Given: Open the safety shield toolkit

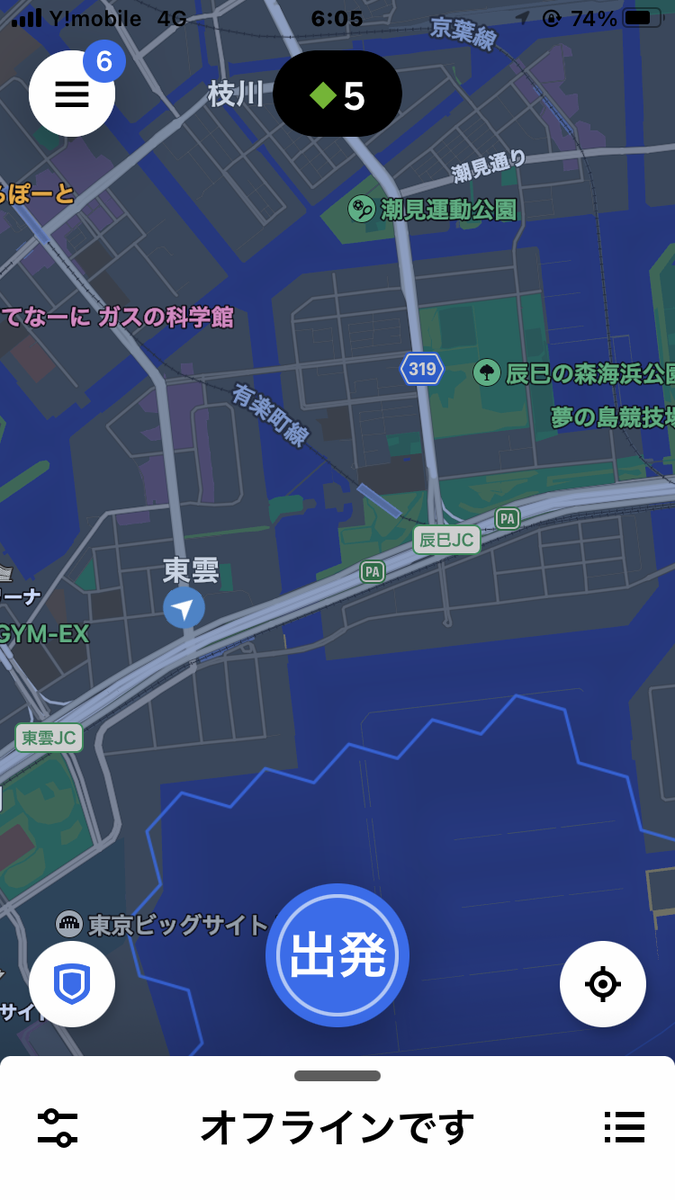Looking at the screenshot, I should click(x=72, y=984).
